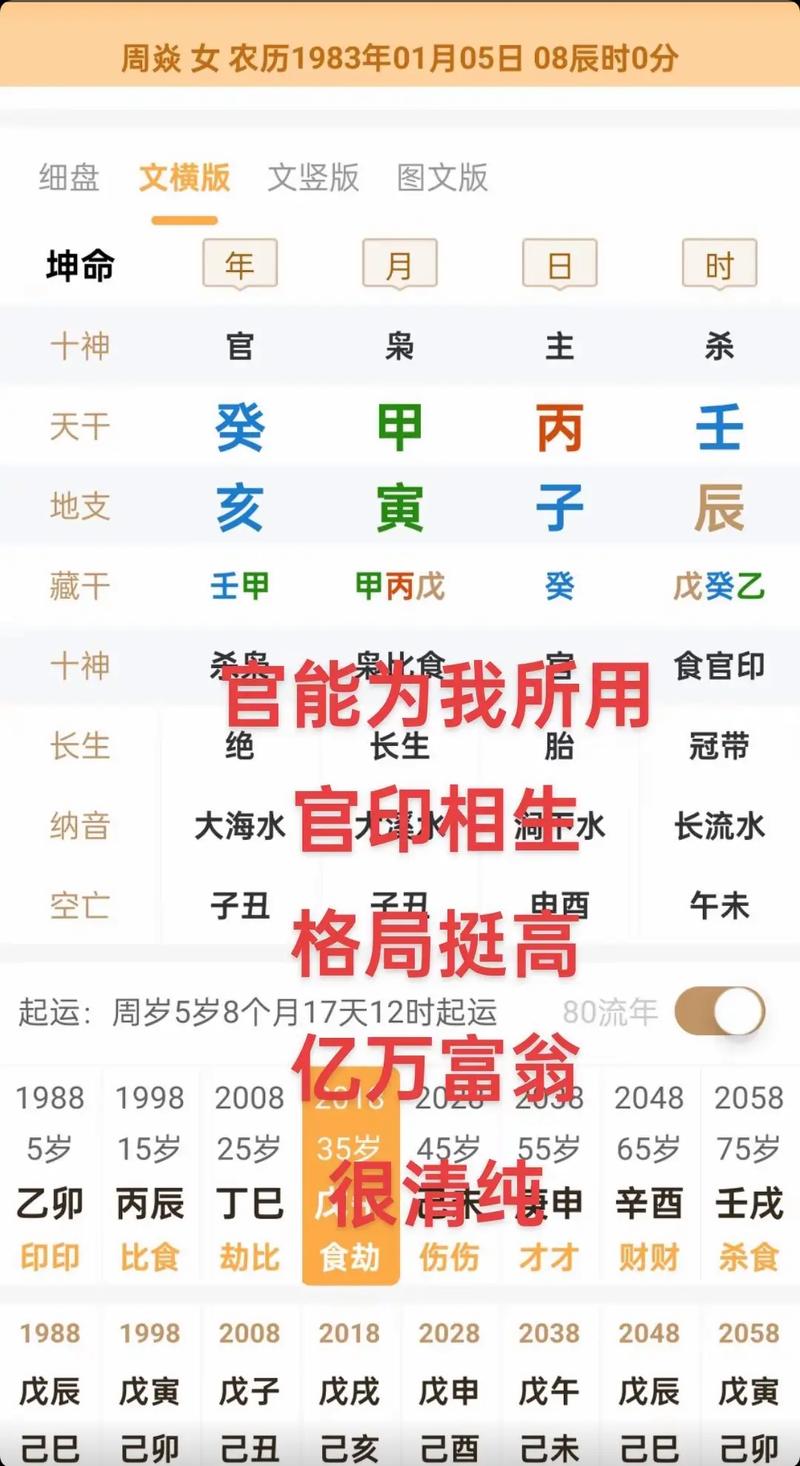Select the 月 pillar bookmark label

399,263
